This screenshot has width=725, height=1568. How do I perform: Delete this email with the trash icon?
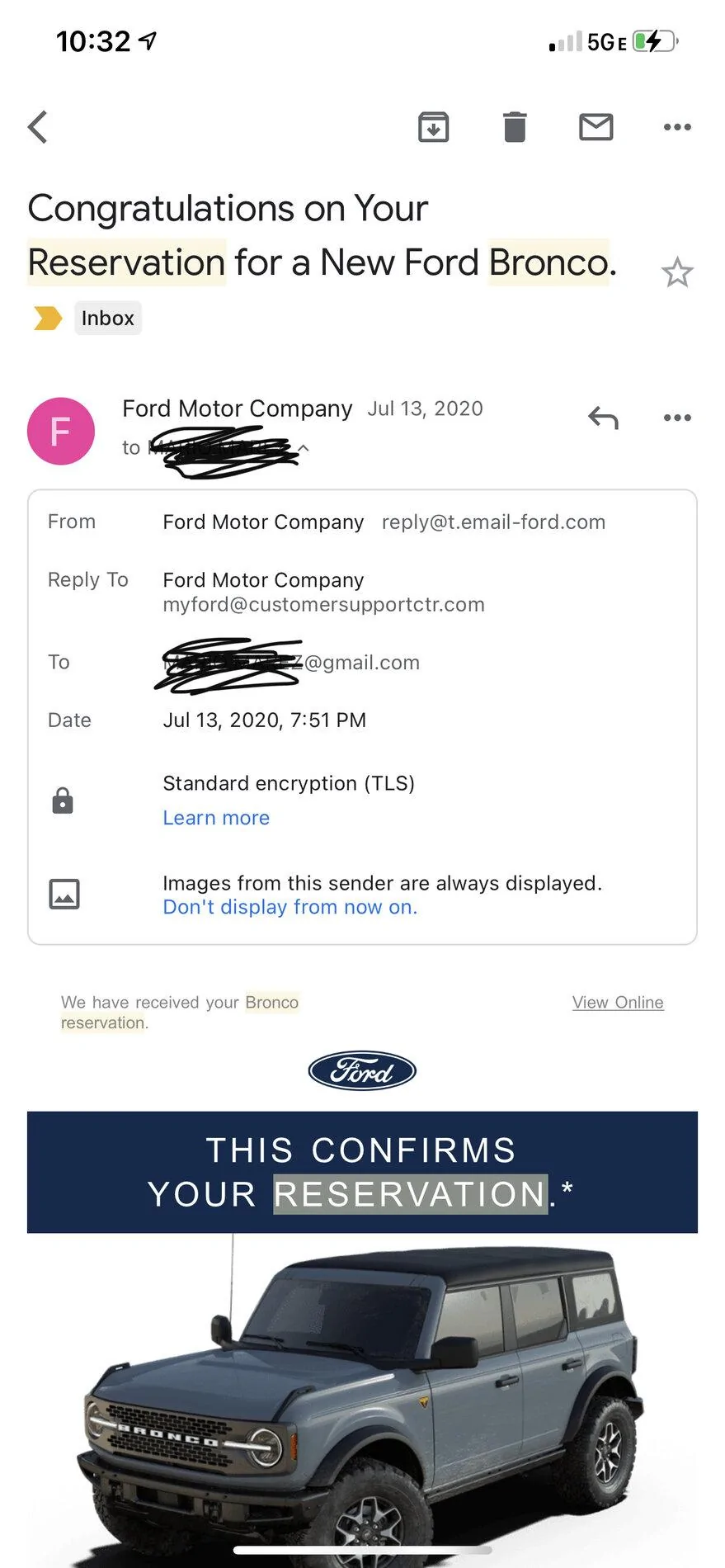click(515, 127)
